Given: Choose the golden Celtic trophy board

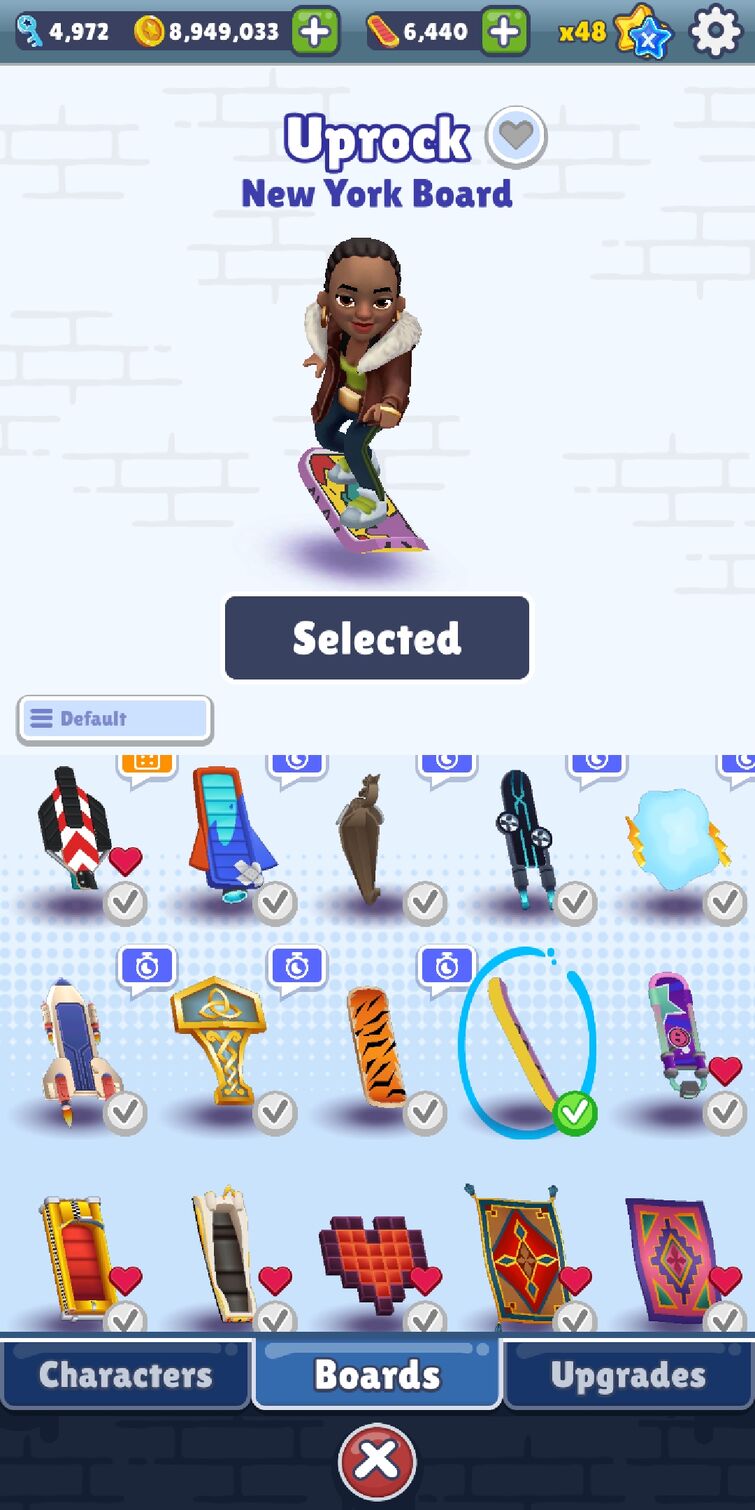Looking at the screenshot, I should tap(218, 1040).
